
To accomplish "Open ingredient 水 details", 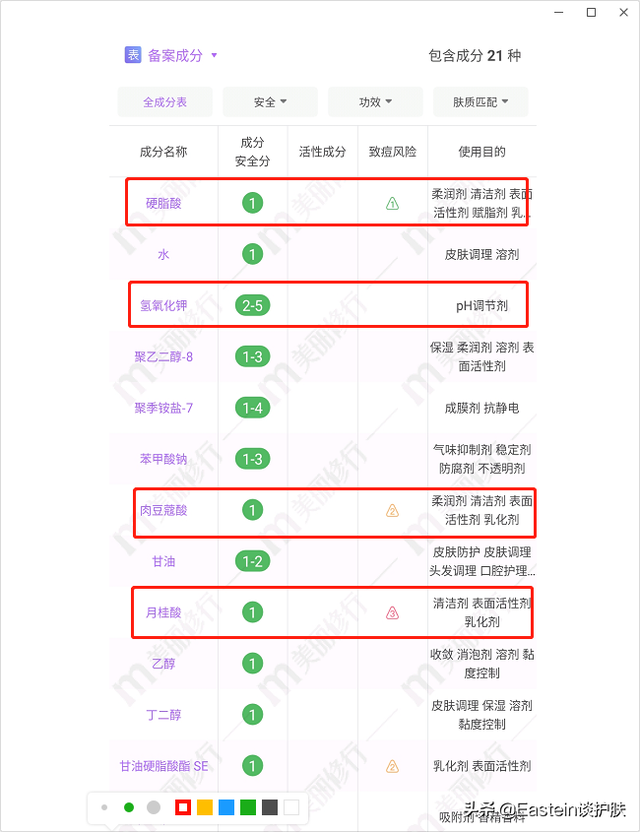I will click(x=164, y=255).
